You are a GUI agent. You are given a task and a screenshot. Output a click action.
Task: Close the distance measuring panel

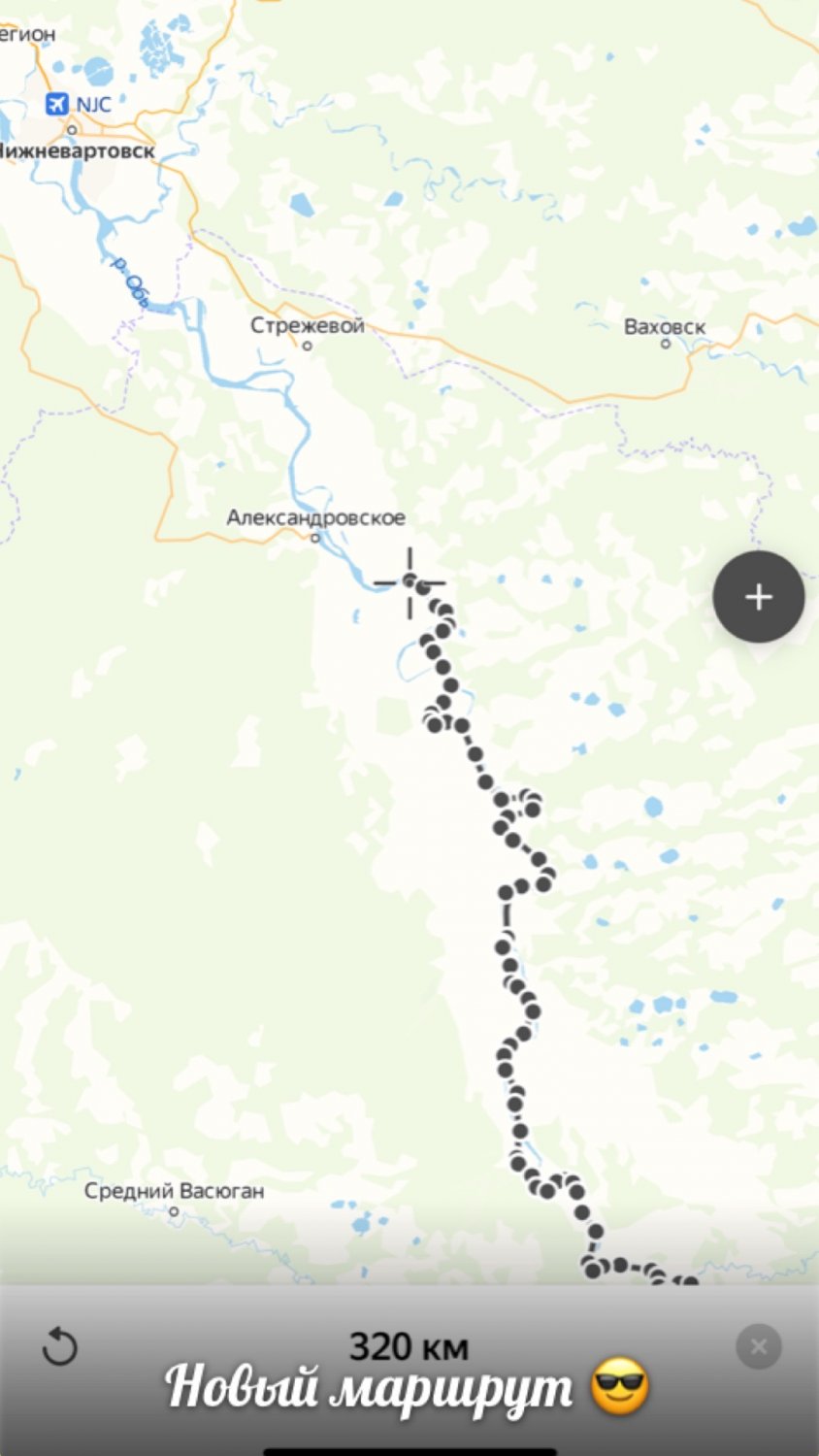coord(758,1346)
